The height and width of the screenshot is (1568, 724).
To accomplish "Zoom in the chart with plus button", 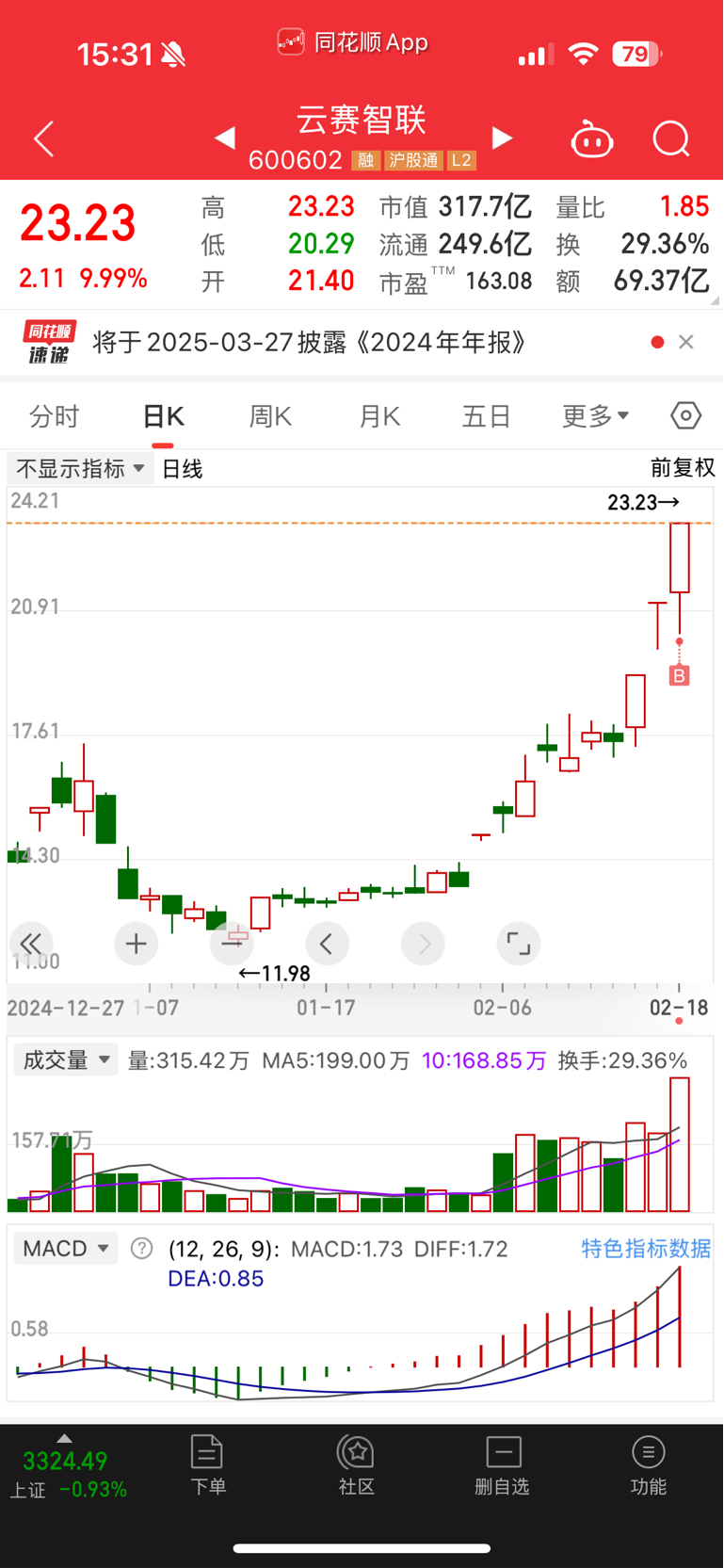I will (x=137, y=944).
